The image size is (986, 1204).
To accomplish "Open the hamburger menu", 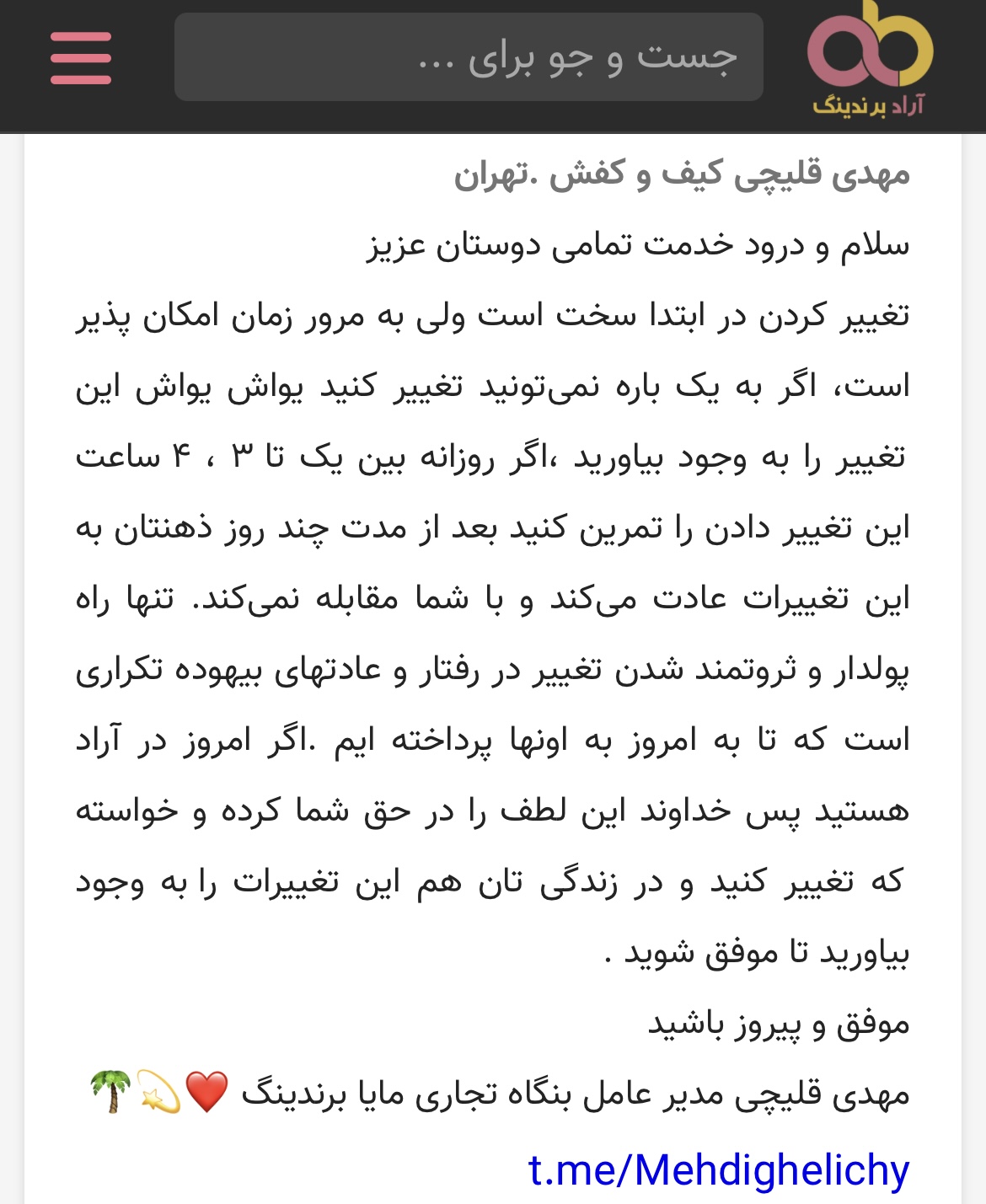I will (x=81, y=58).
